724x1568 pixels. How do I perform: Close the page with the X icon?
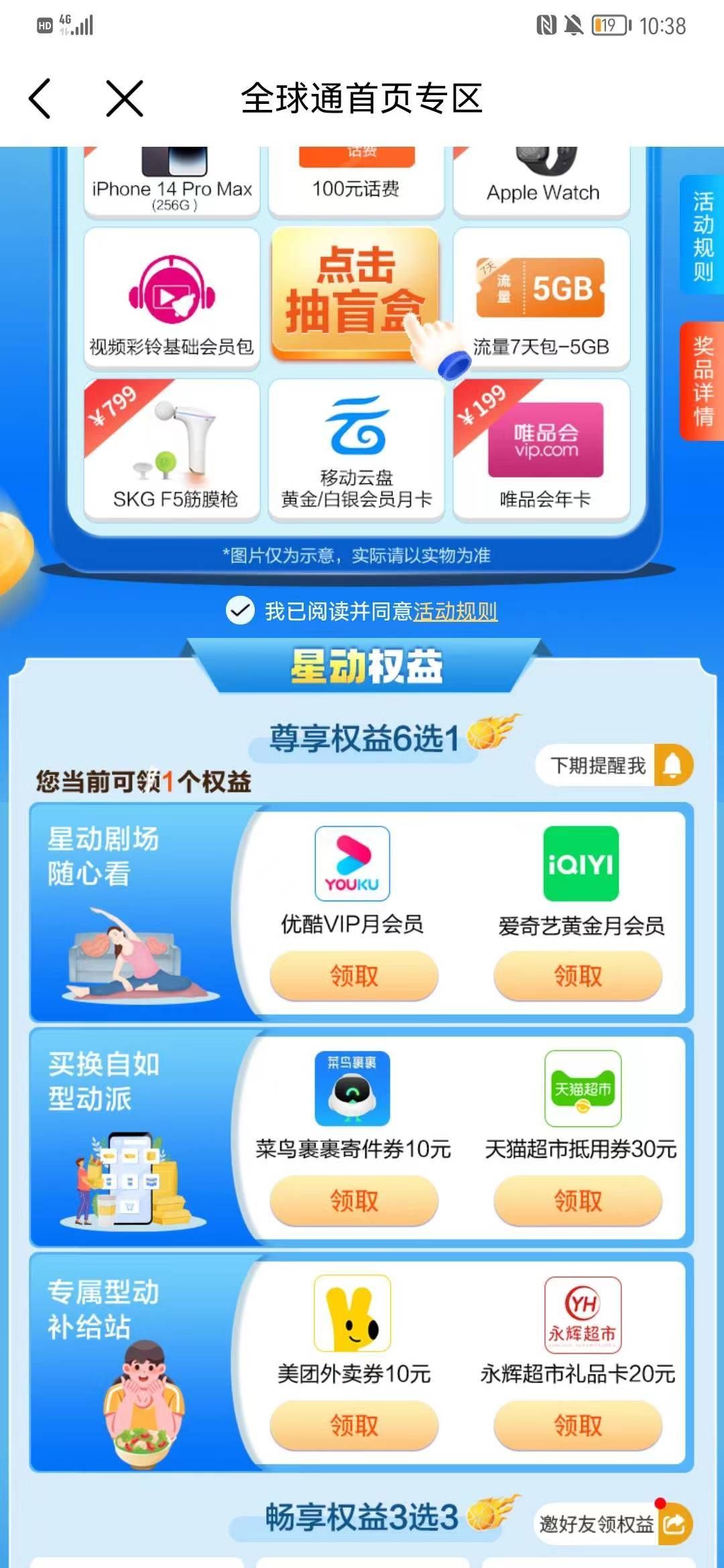125,99
